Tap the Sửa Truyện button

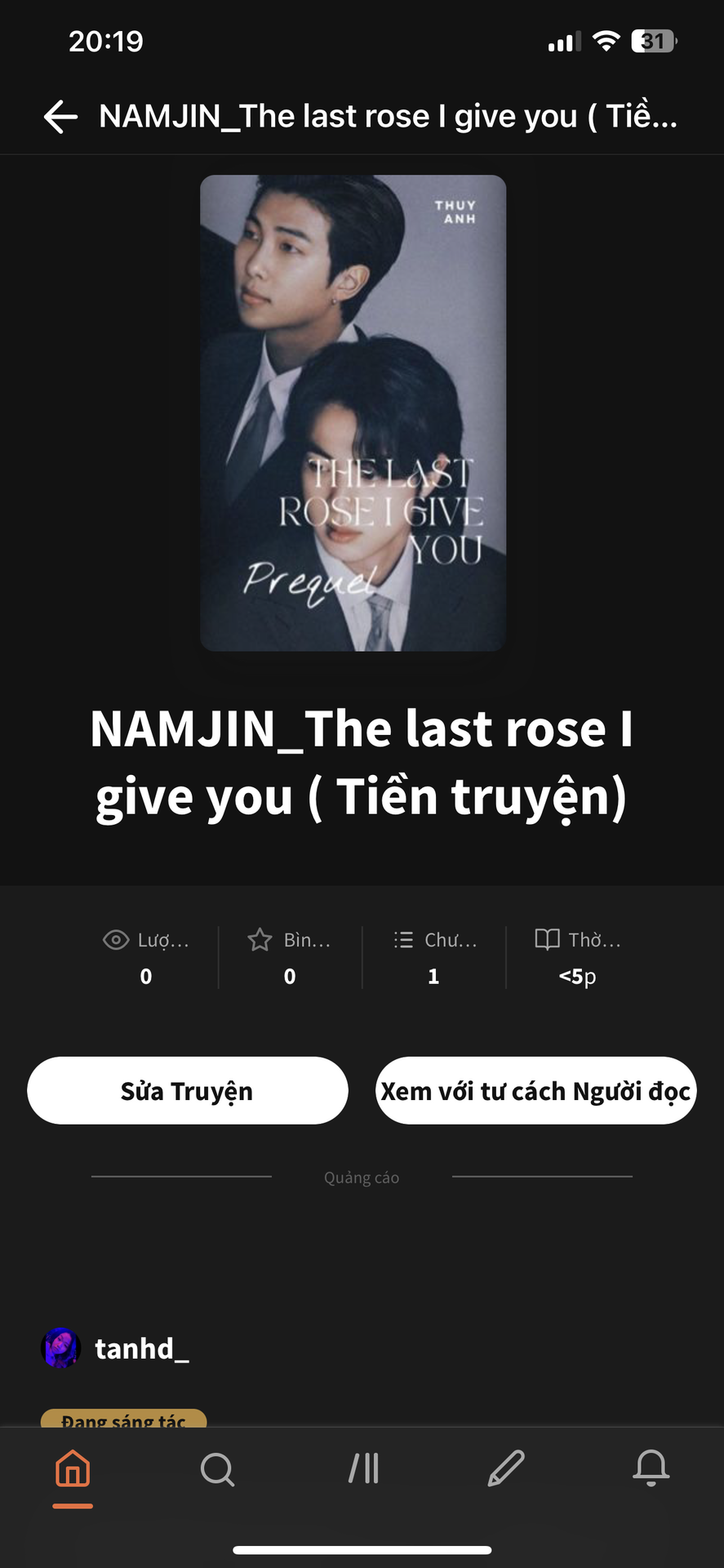(x=188, y=1091)
